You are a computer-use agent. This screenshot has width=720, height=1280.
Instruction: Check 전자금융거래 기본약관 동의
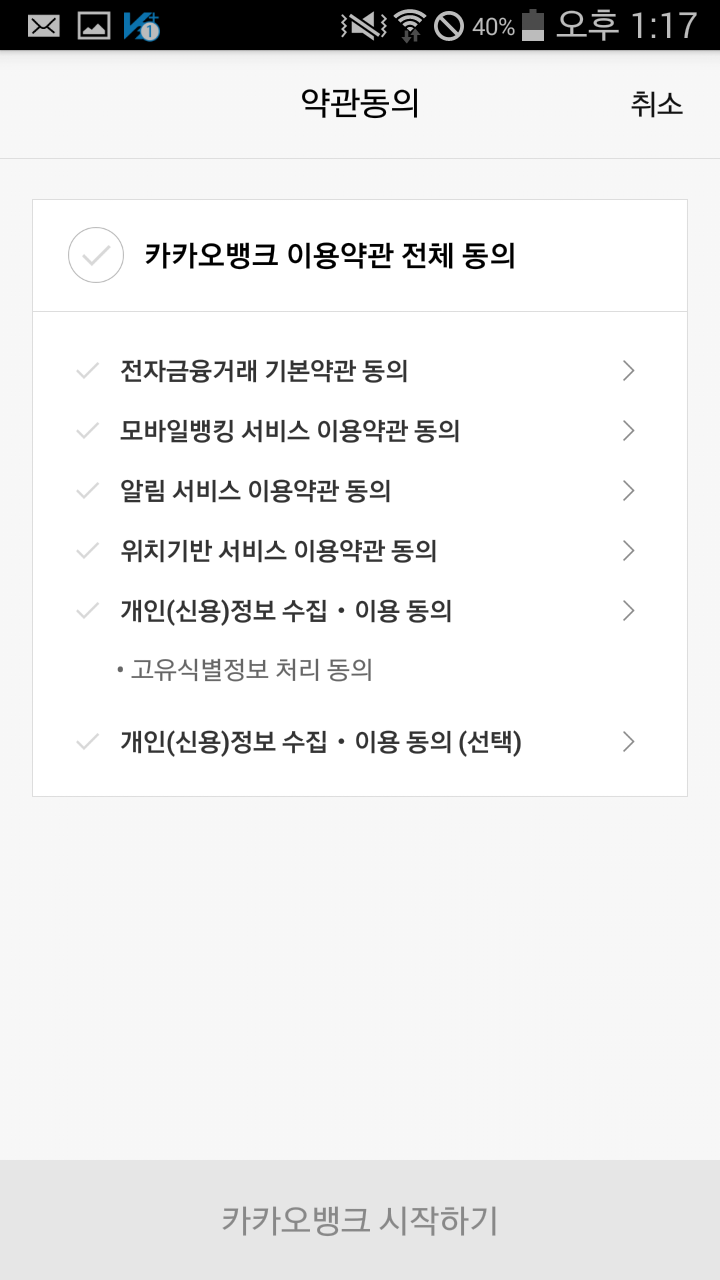click(x=88, y=371)
